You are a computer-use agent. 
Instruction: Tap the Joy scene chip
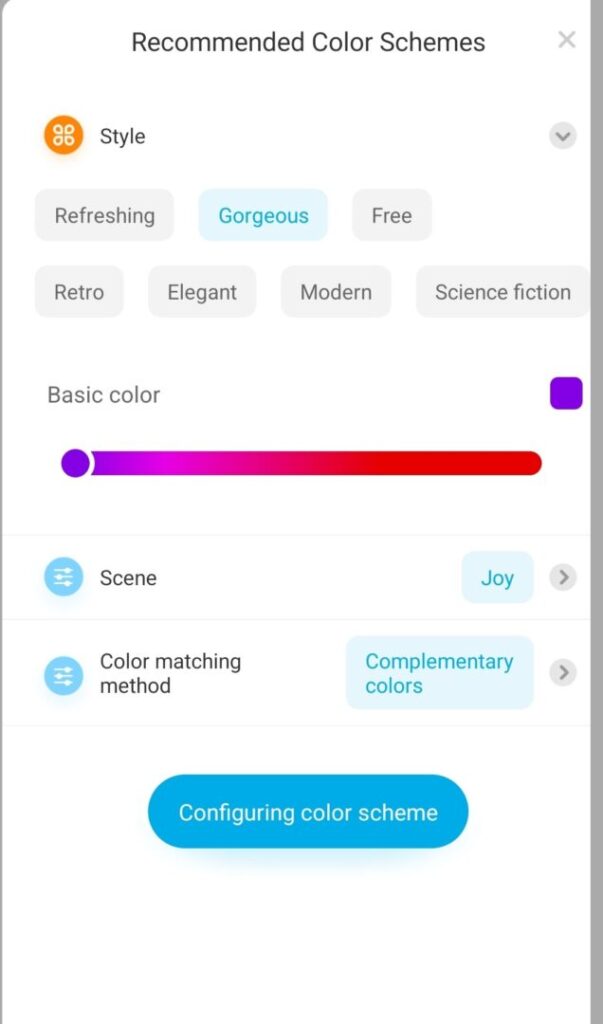(x=497, y=577)
